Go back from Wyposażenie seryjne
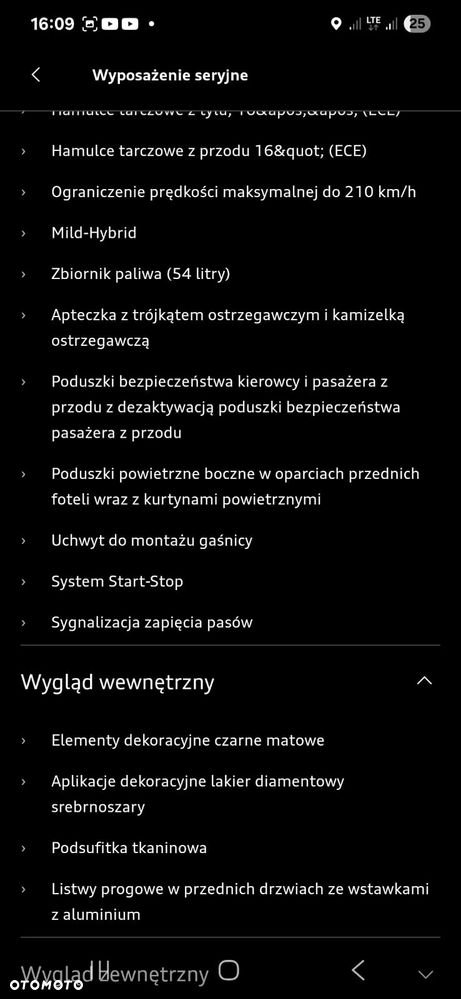This screenshot has width=461, height=999. click(36, 75)
